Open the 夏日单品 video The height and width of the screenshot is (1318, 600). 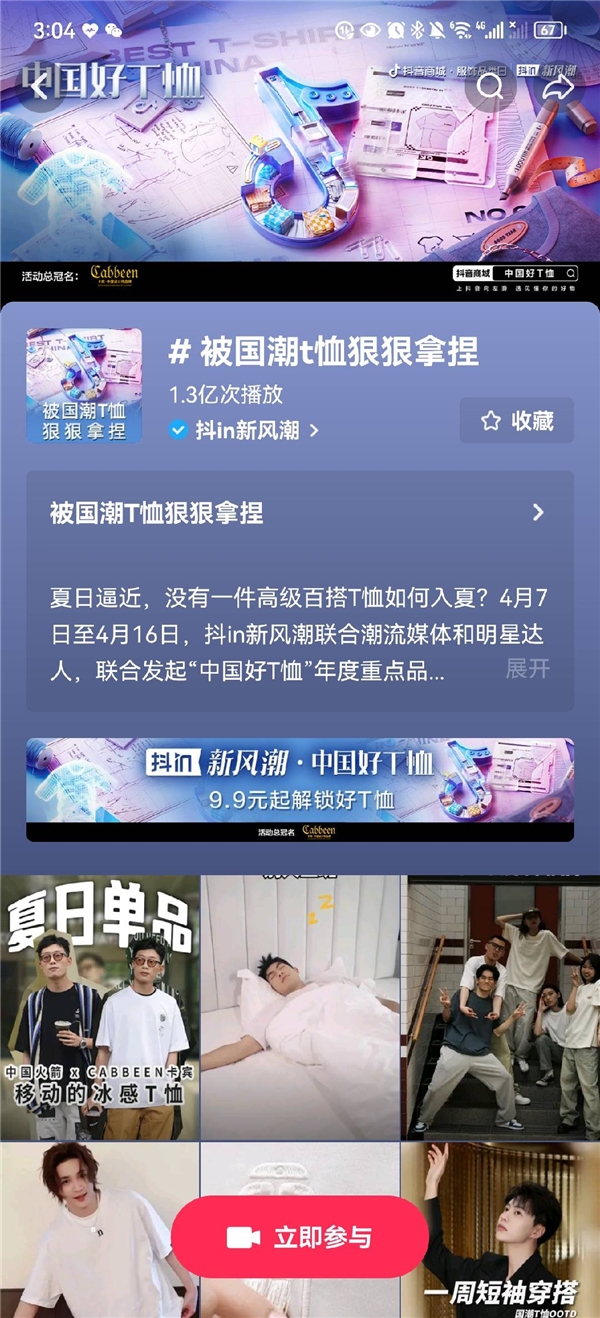tap(100, 1007)
